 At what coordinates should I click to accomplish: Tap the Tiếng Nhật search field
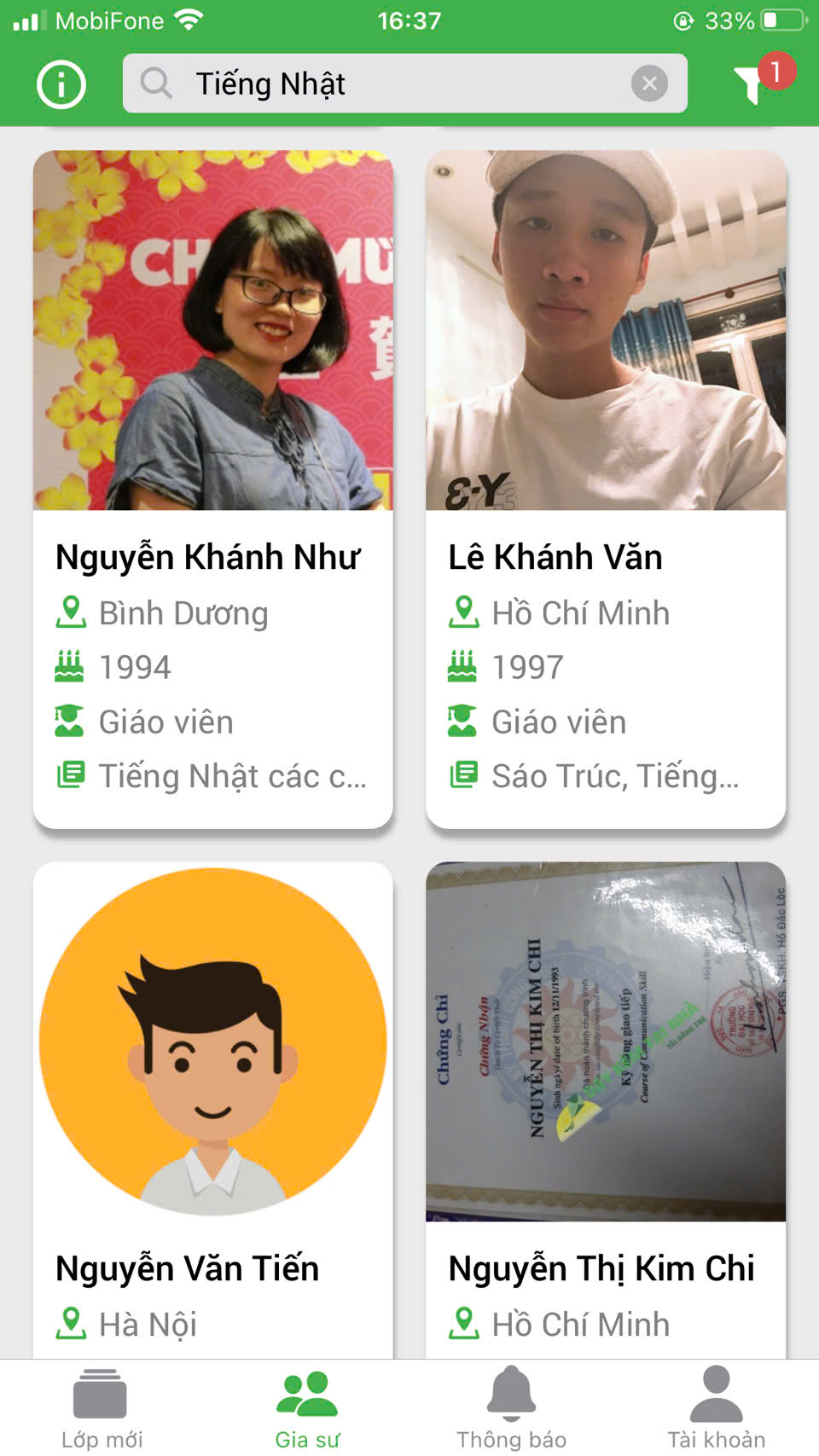coord(384,84)
